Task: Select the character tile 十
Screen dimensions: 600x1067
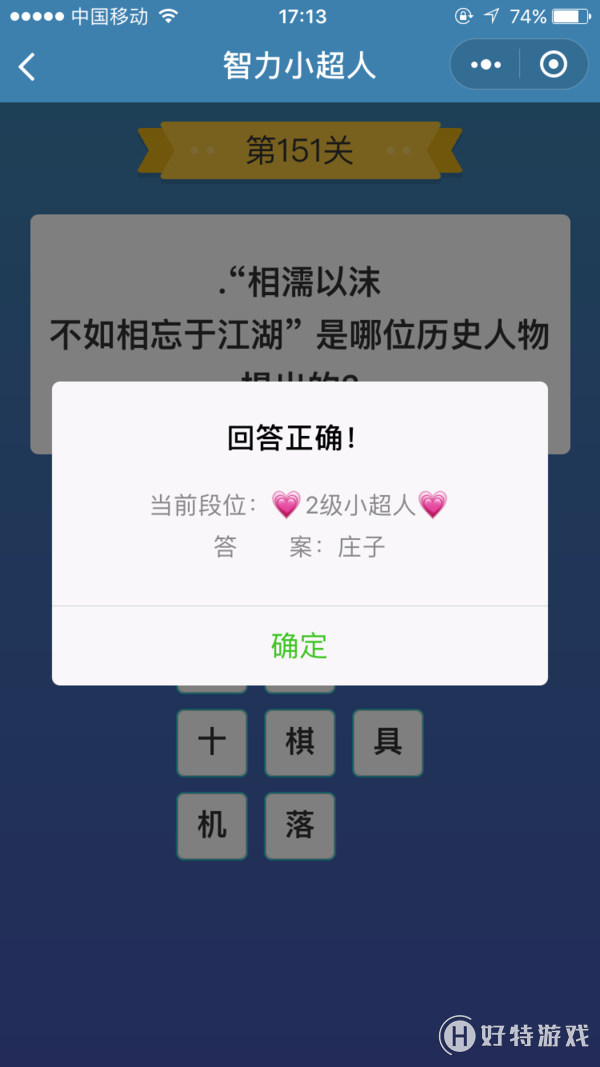Action: point(212,743)
